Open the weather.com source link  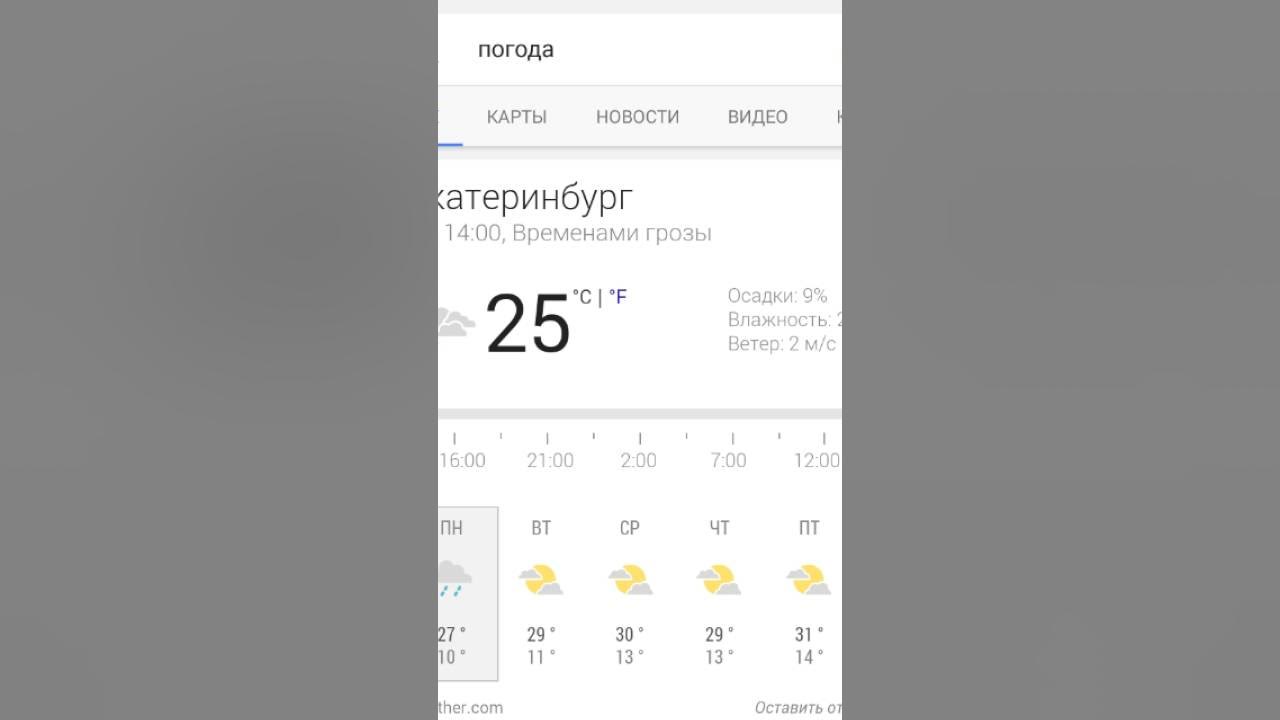(x=470, y=707)
